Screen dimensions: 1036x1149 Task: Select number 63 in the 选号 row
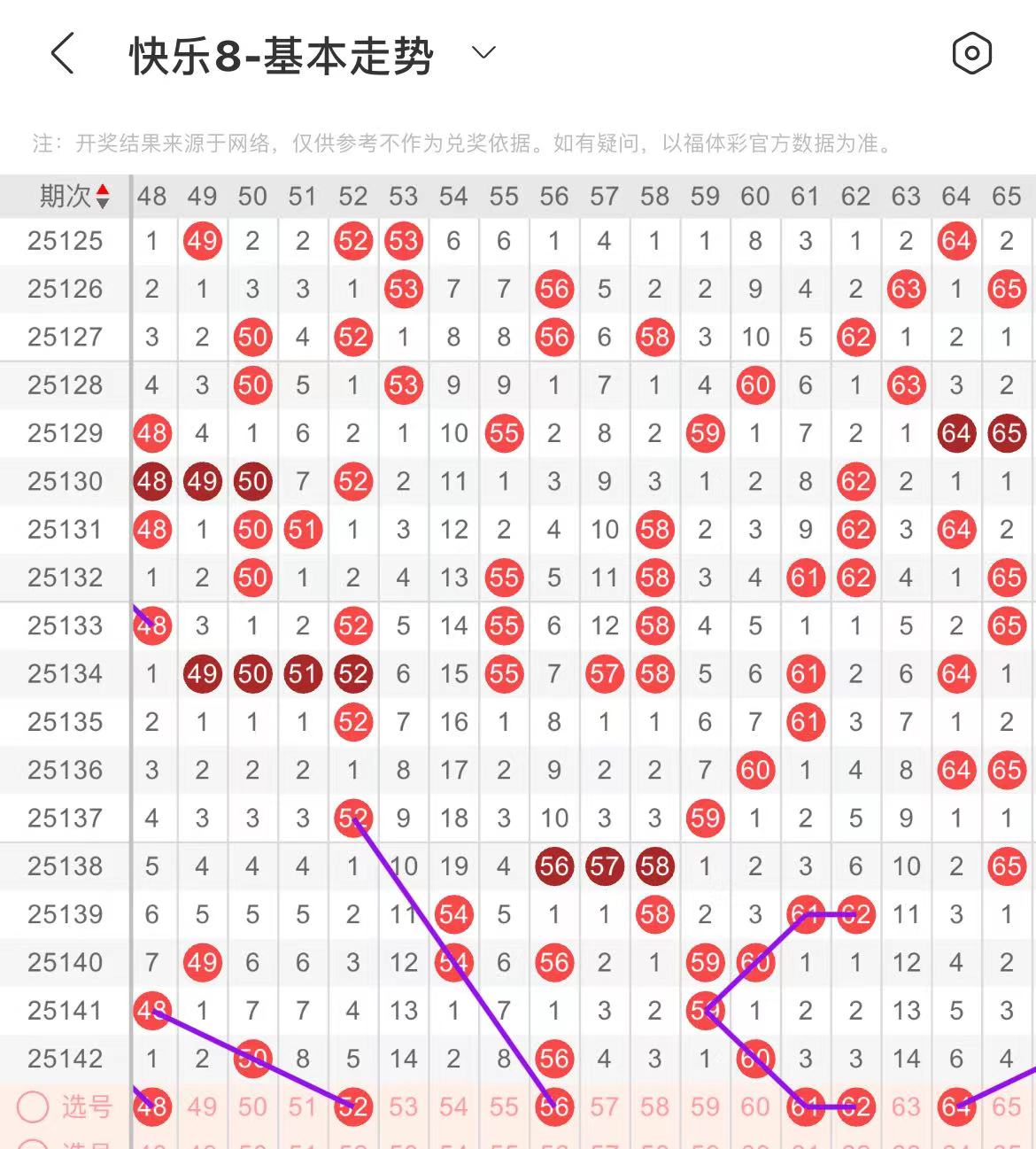click(x=906, y=1106)
